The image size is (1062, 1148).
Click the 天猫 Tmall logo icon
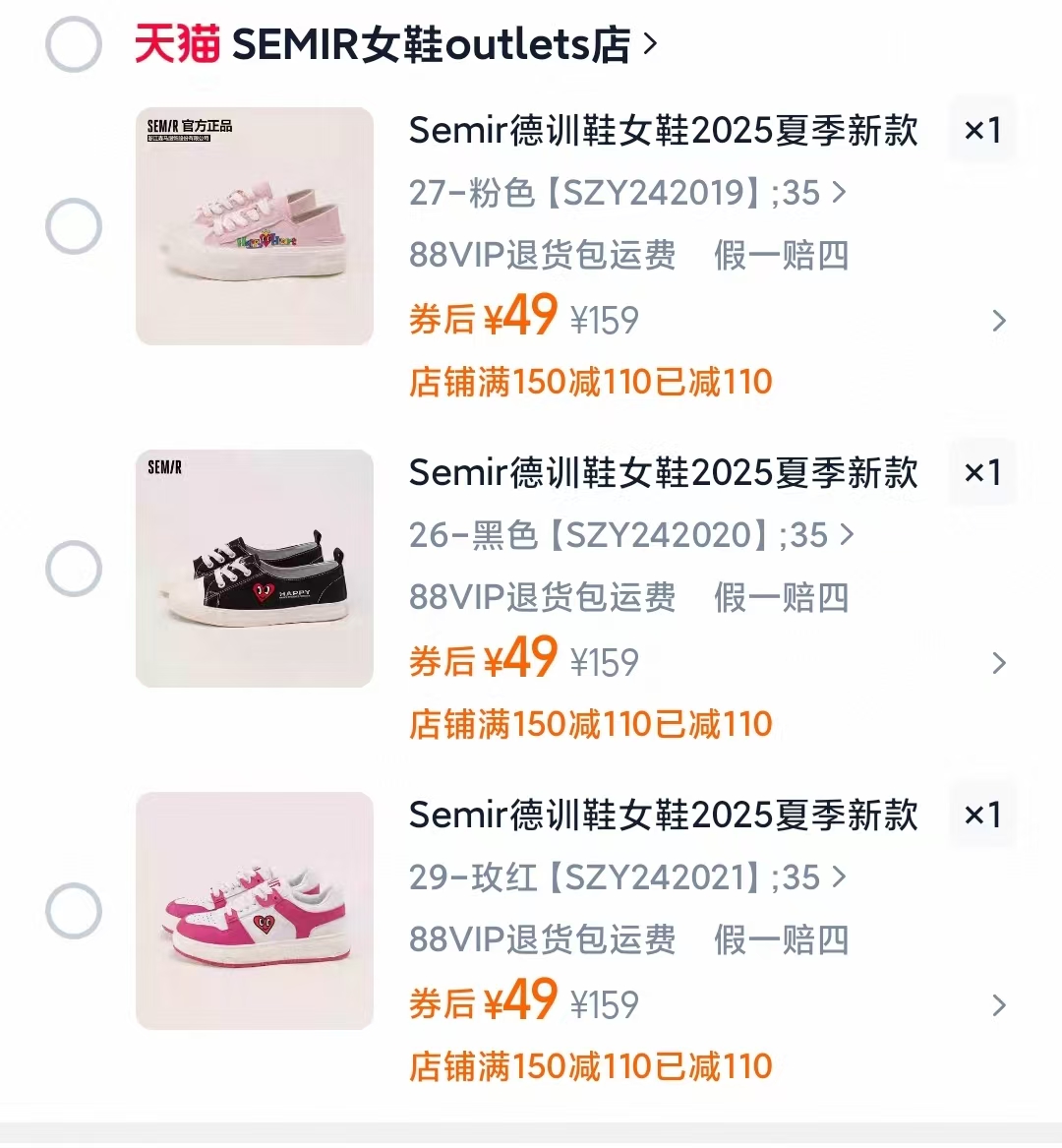click(x=172, y=43)
